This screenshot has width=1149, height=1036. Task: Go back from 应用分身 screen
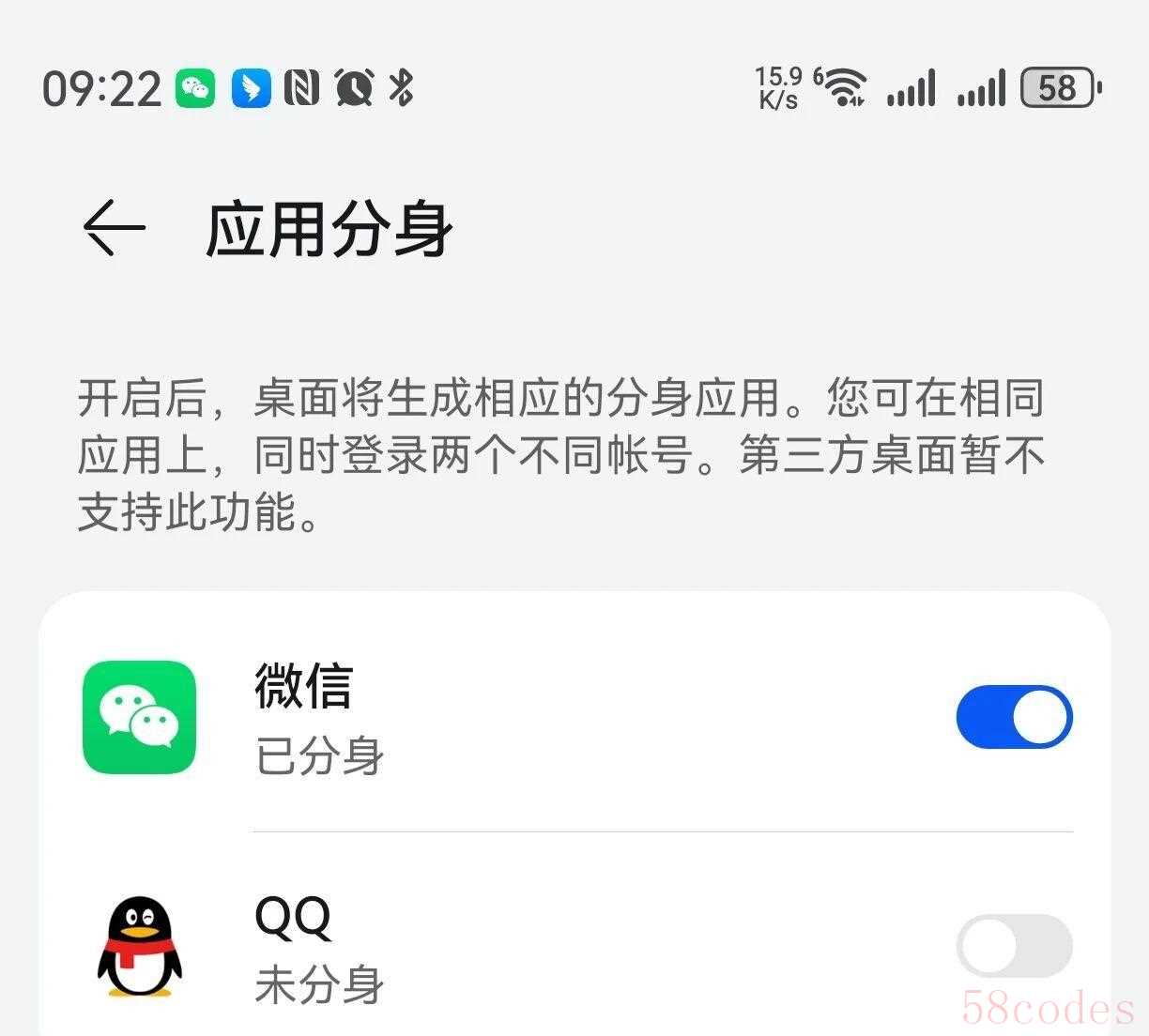click(114, 228)
